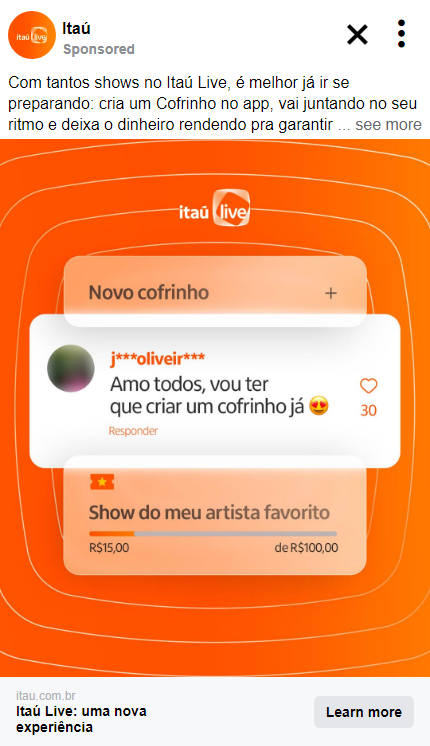Open the Itaú profile picture
The width and height of the screenshot is (430, 746).
32,35
